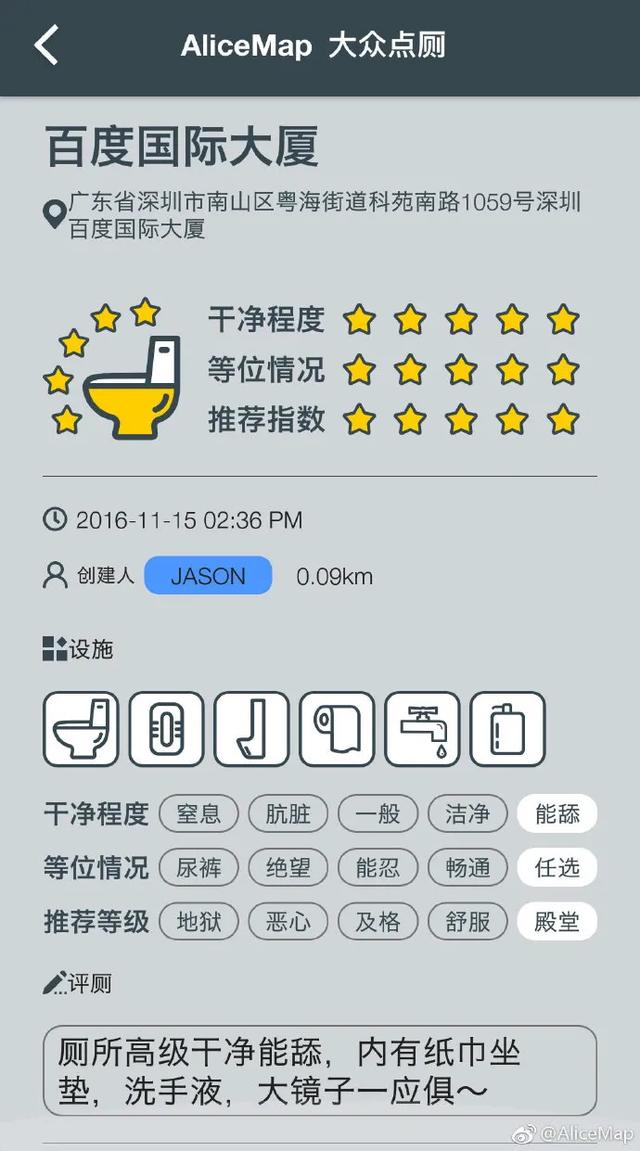
Task: Select the urinal facility icon
Action: [x=252, y=729]
